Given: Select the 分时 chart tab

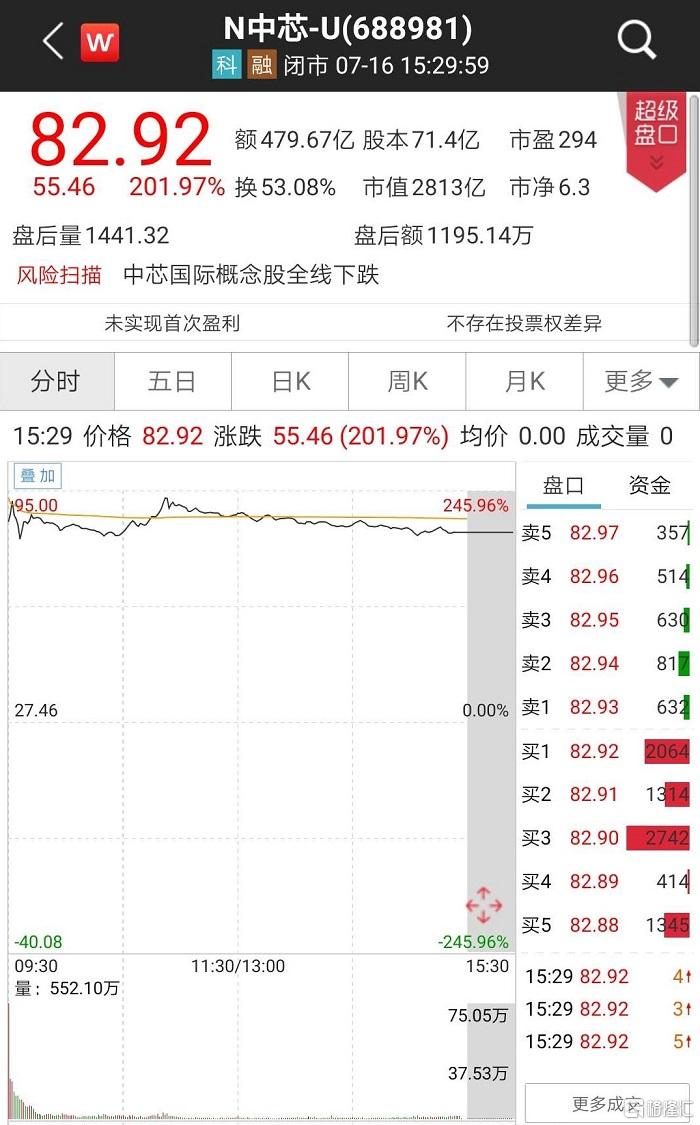Looking at the screenshot, I should tap(57, 381).
